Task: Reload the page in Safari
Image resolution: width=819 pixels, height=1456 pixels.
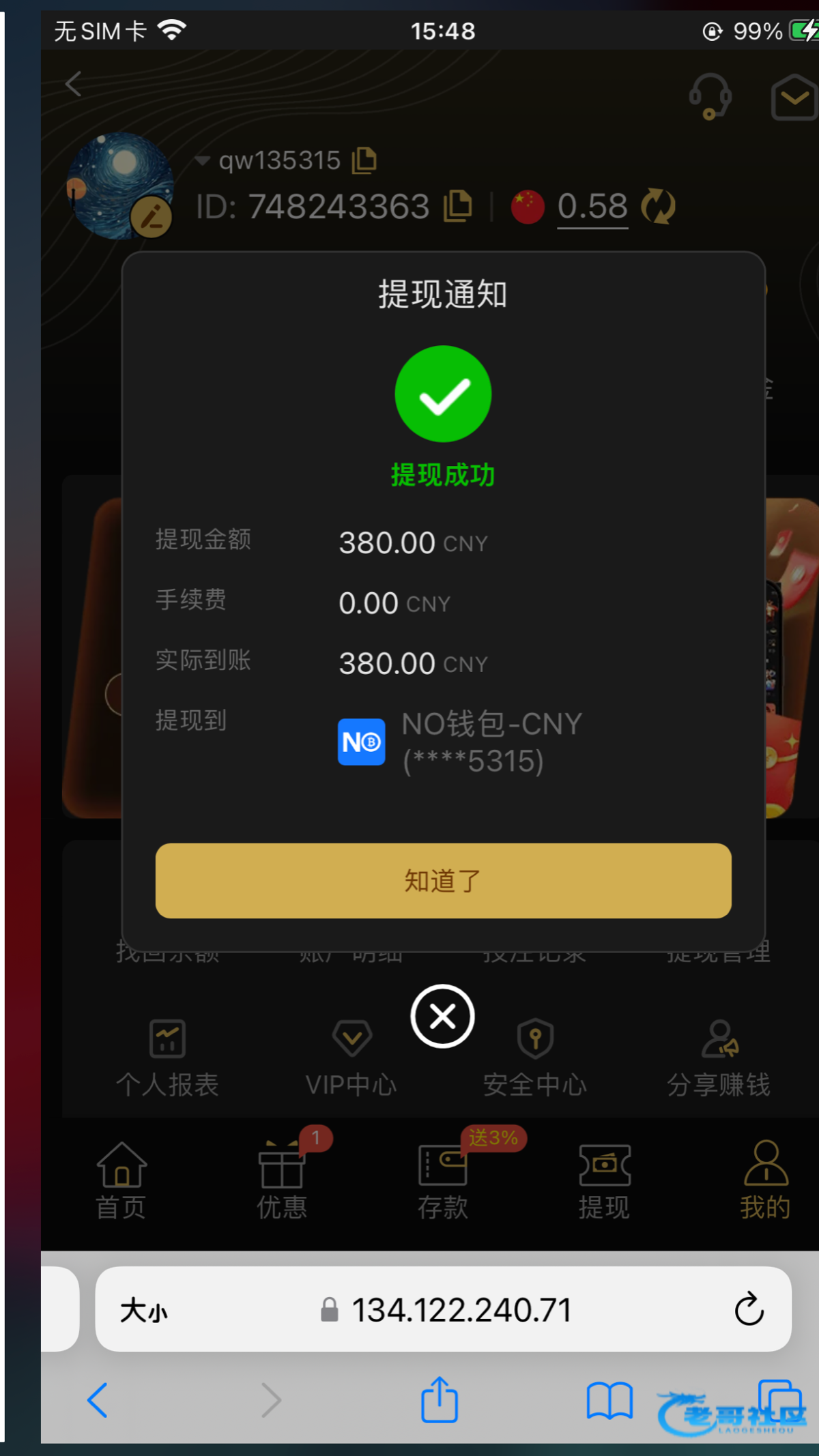Action: coord(749,1309)
